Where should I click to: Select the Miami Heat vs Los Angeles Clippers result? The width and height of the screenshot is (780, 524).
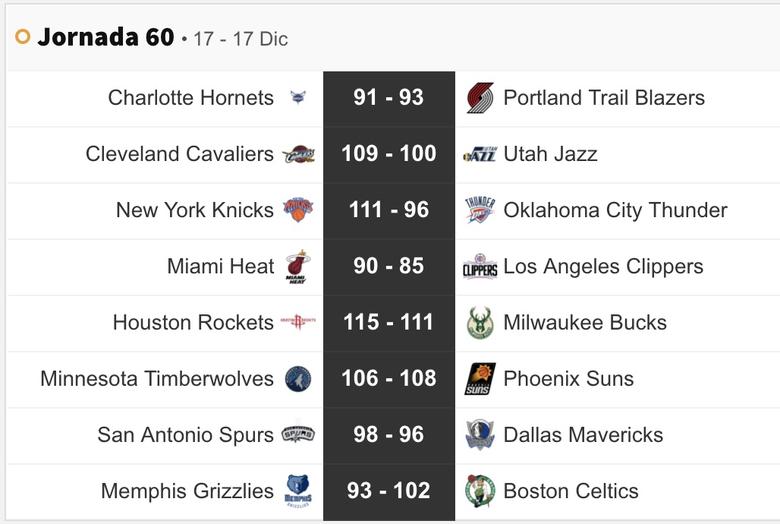[388, 266]
